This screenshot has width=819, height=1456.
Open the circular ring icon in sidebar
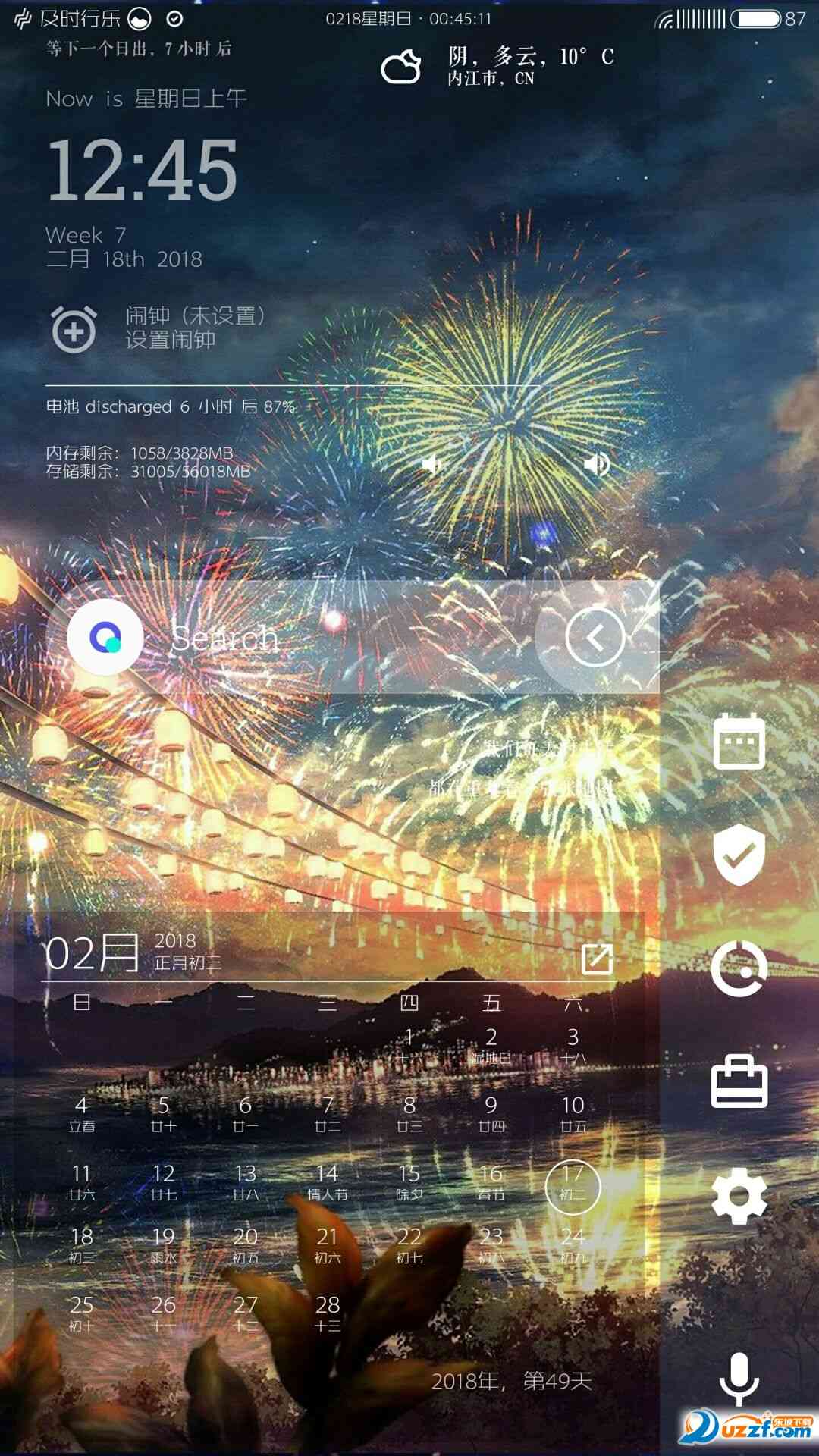[739, 968]
